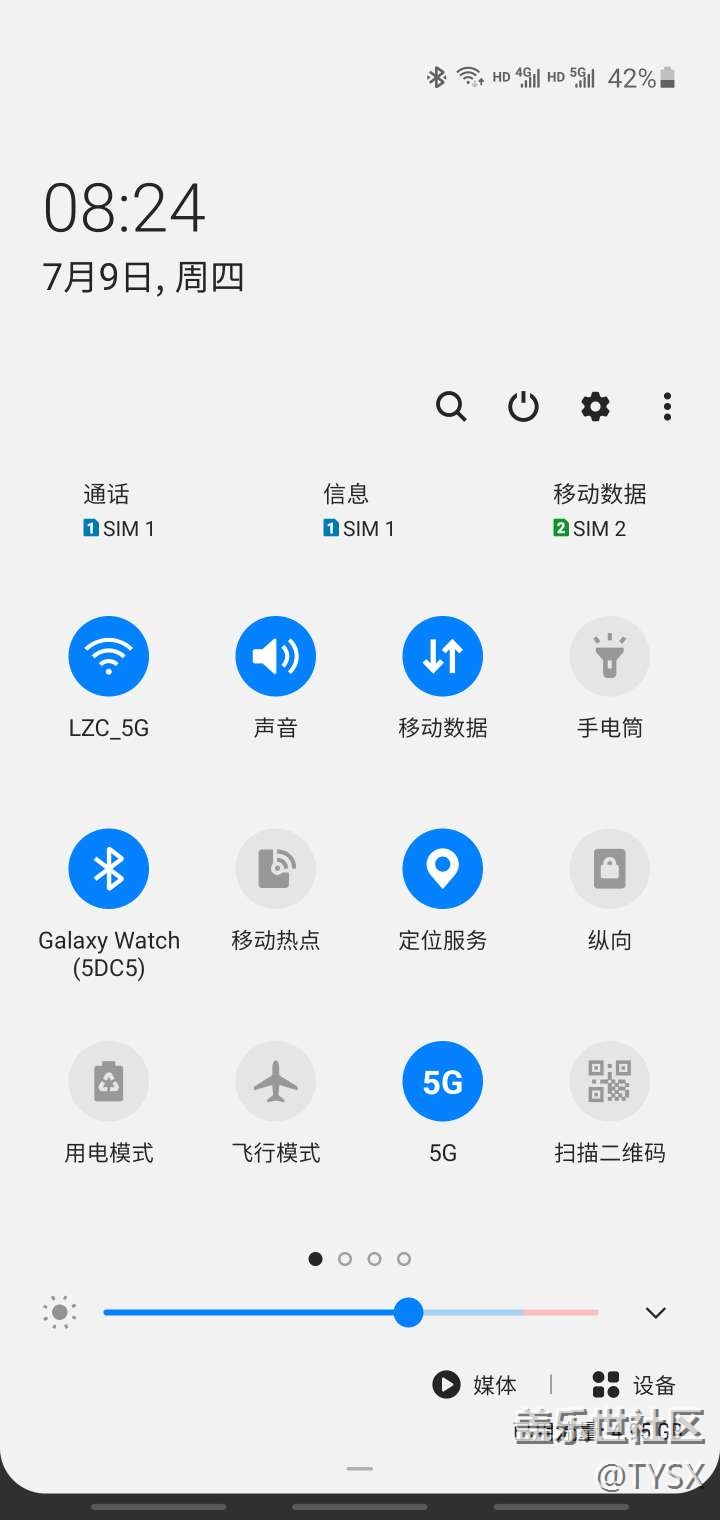The width and height of the screenshot is (720, 1520).
Task: Turn off 定位服务 location tile
Action: point(443,868)
